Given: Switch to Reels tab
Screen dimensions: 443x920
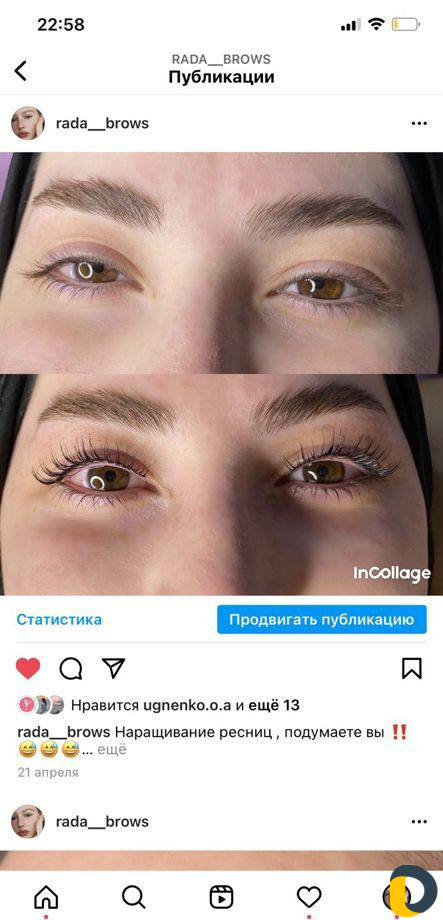Looking at the screenshot, I should coord(221,897).
